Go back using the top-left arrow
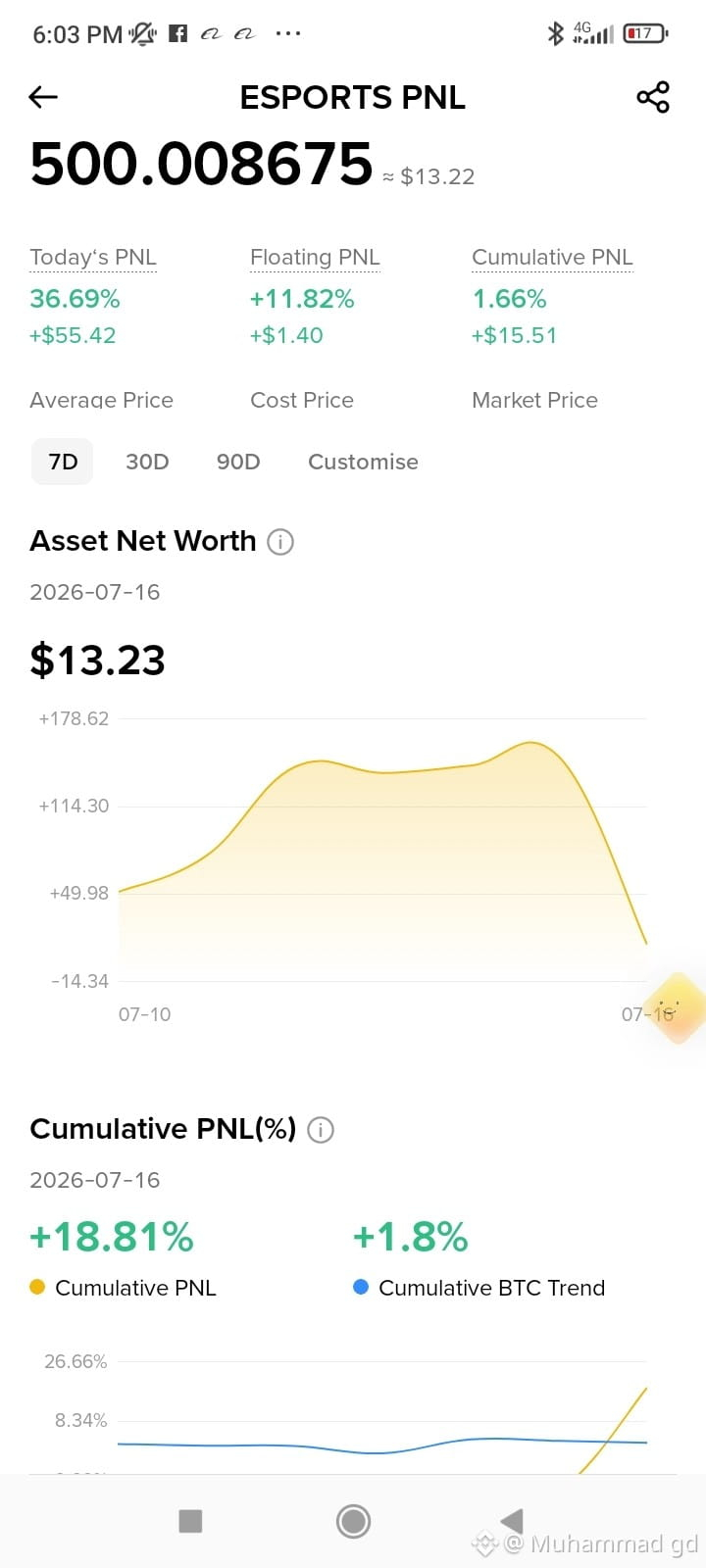Image resolution: width=706 pixels, height=1568 pixels. click(x=43, y=97)
